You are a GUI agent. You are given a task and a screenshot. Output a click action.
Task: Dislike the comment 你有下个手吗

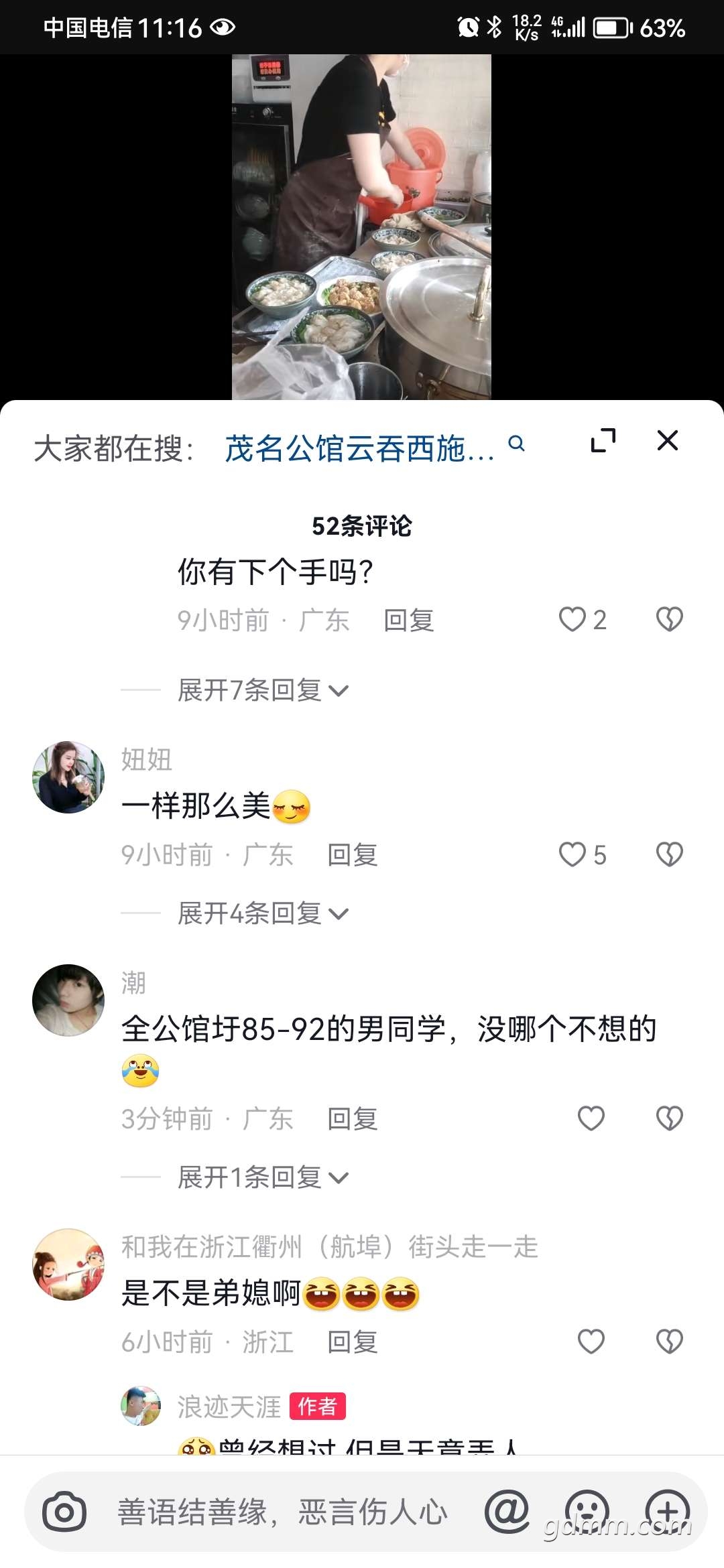[669, 619]
